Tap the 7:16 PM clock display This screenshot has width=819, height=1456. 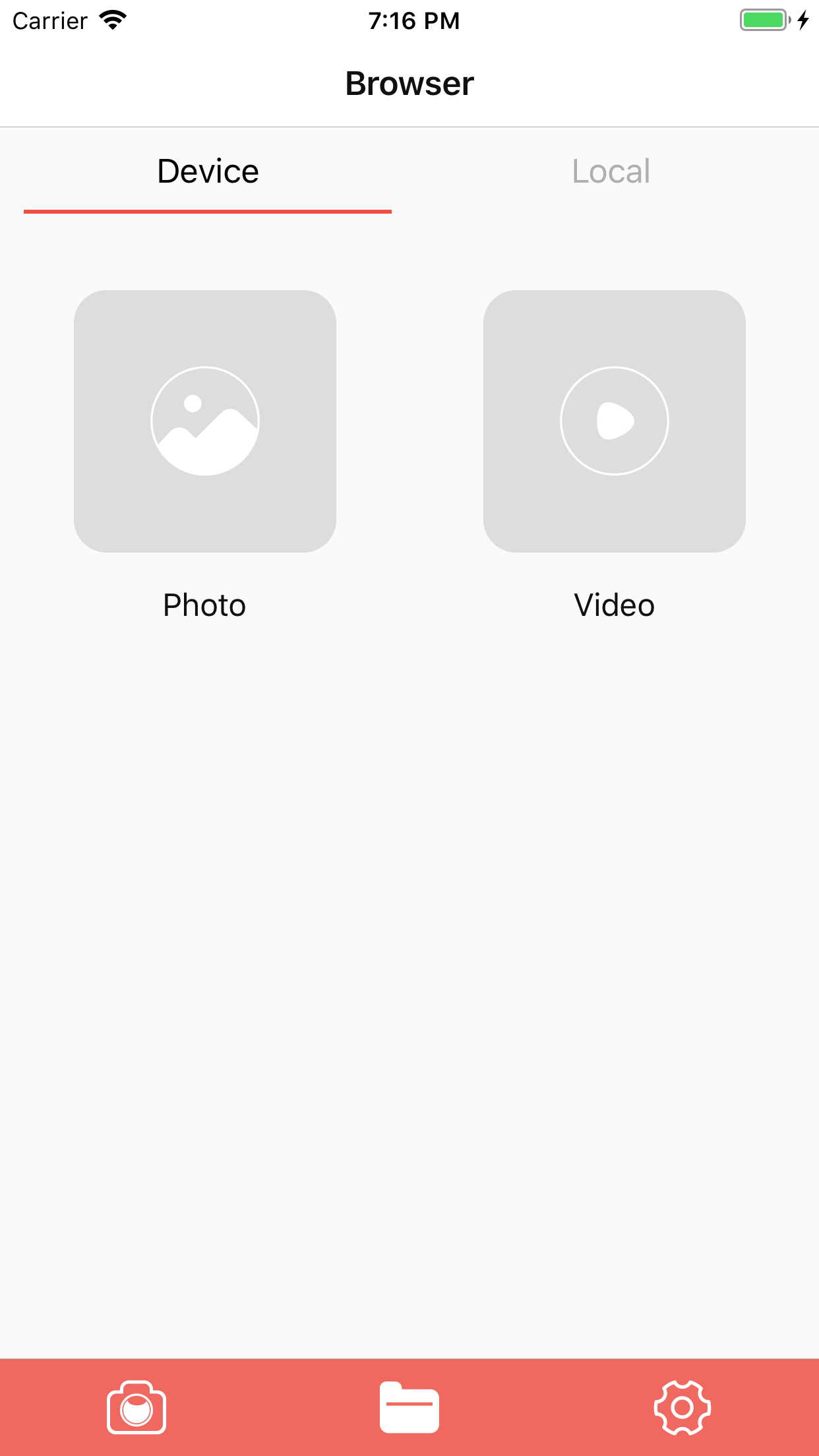[x=413, y=20]
